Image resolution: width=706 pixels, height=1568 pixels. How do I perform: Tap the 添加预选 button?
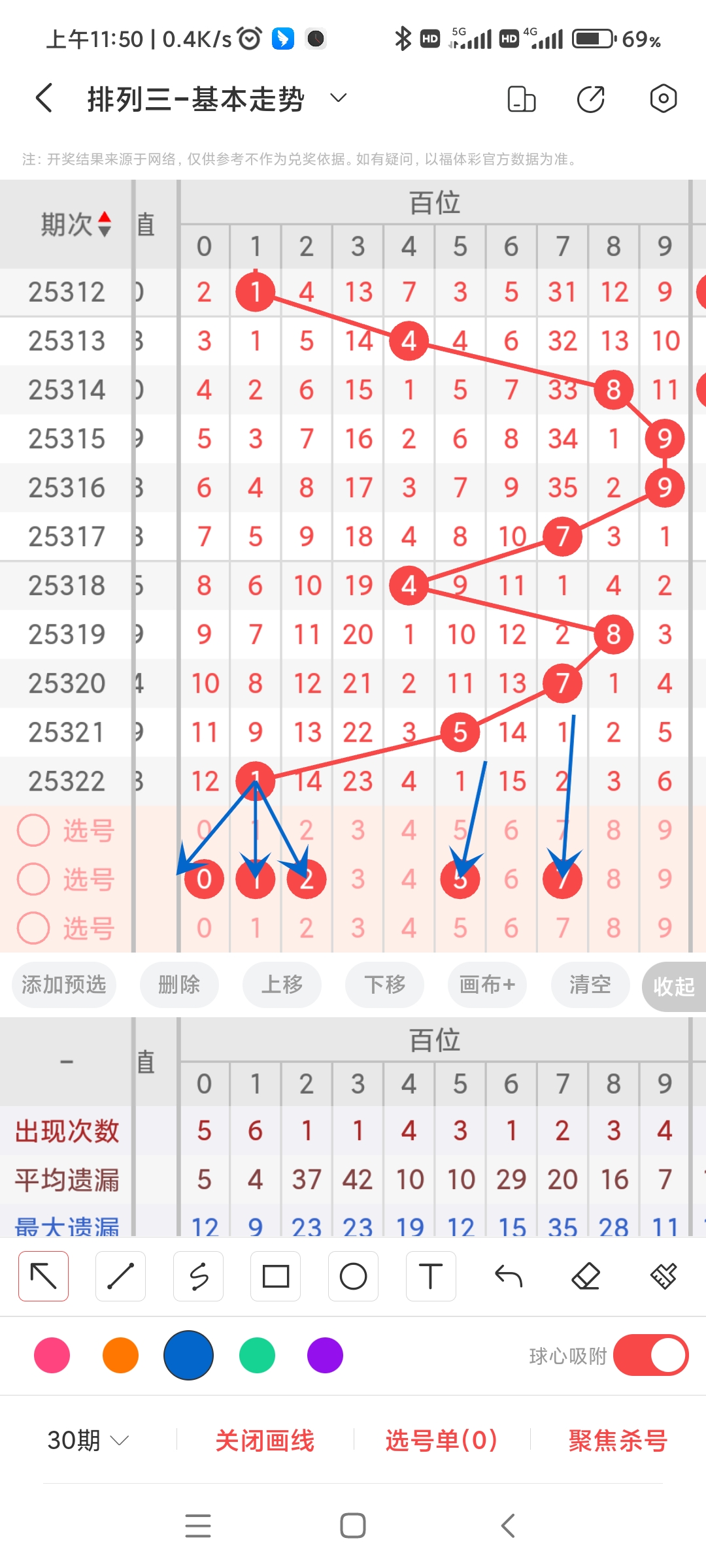tap(63, 985)
